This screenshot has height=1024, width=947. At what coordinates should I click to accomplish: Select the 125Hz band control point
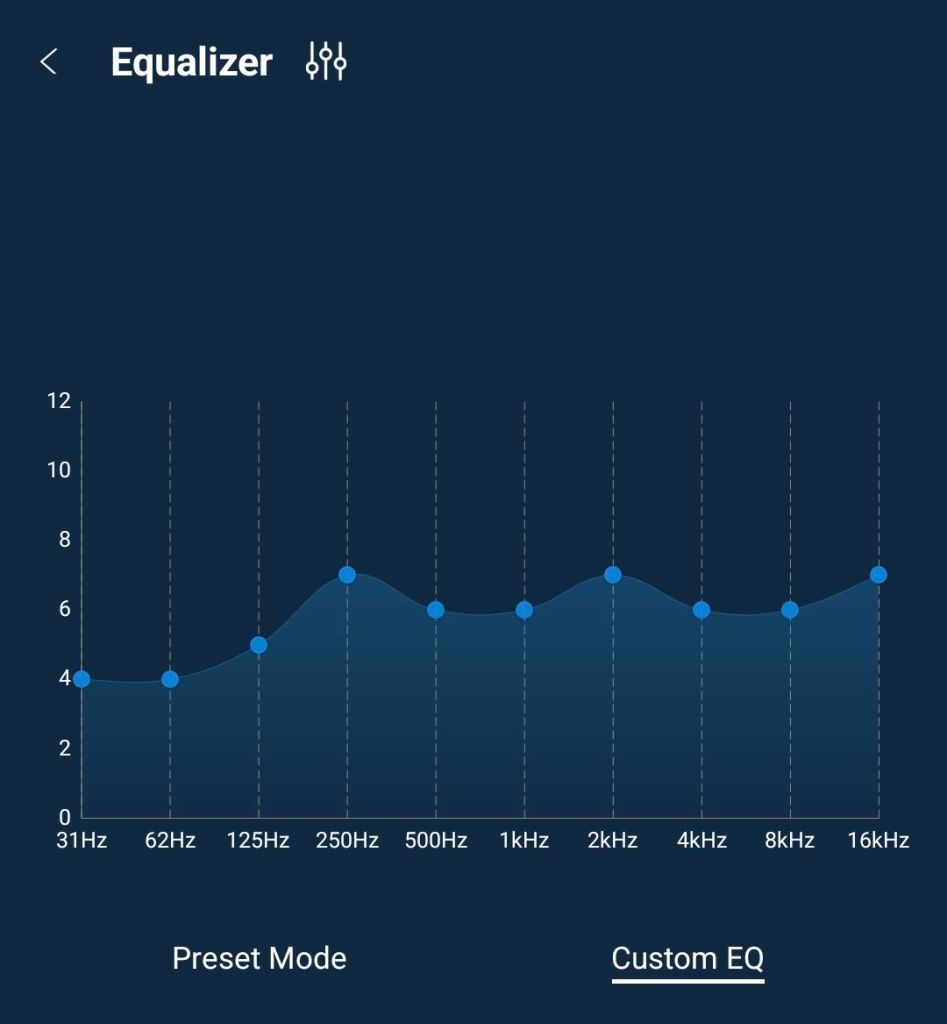coord(258,645)
